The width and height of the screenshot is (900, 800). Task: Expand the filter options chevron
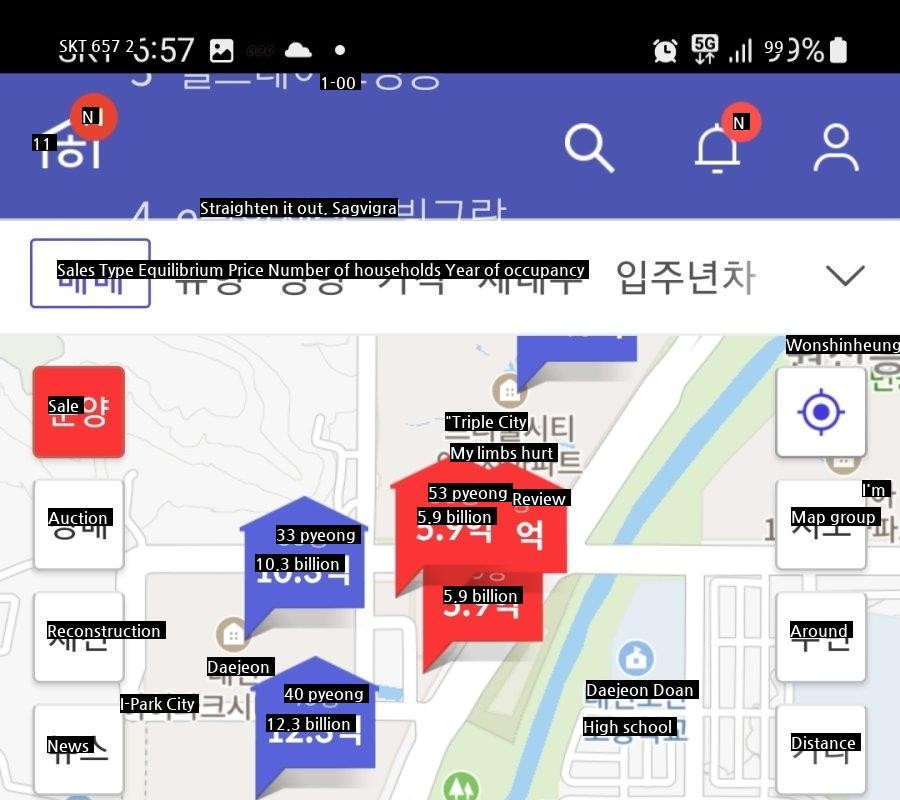tap(845, 275)
